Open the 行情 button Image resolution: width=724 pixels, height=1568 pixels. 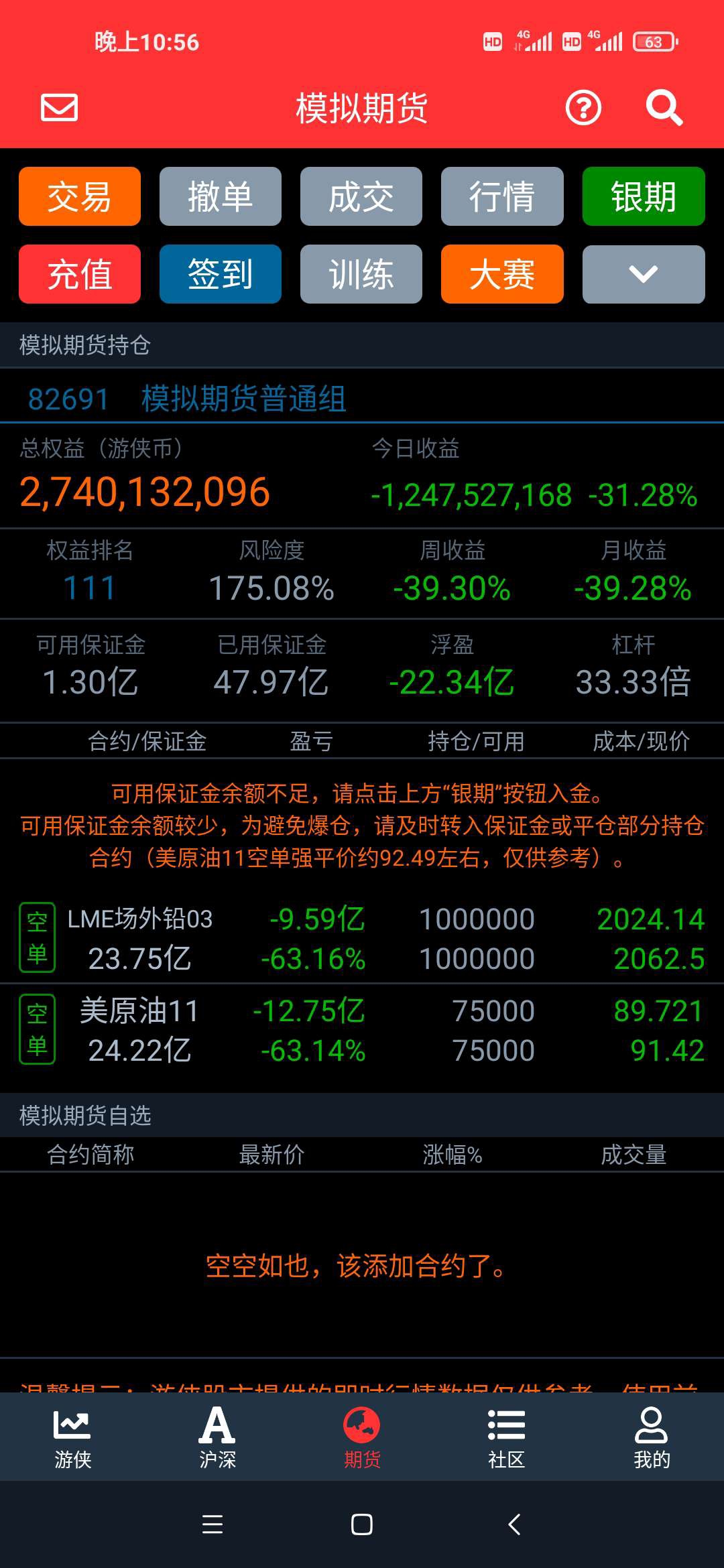502,196
